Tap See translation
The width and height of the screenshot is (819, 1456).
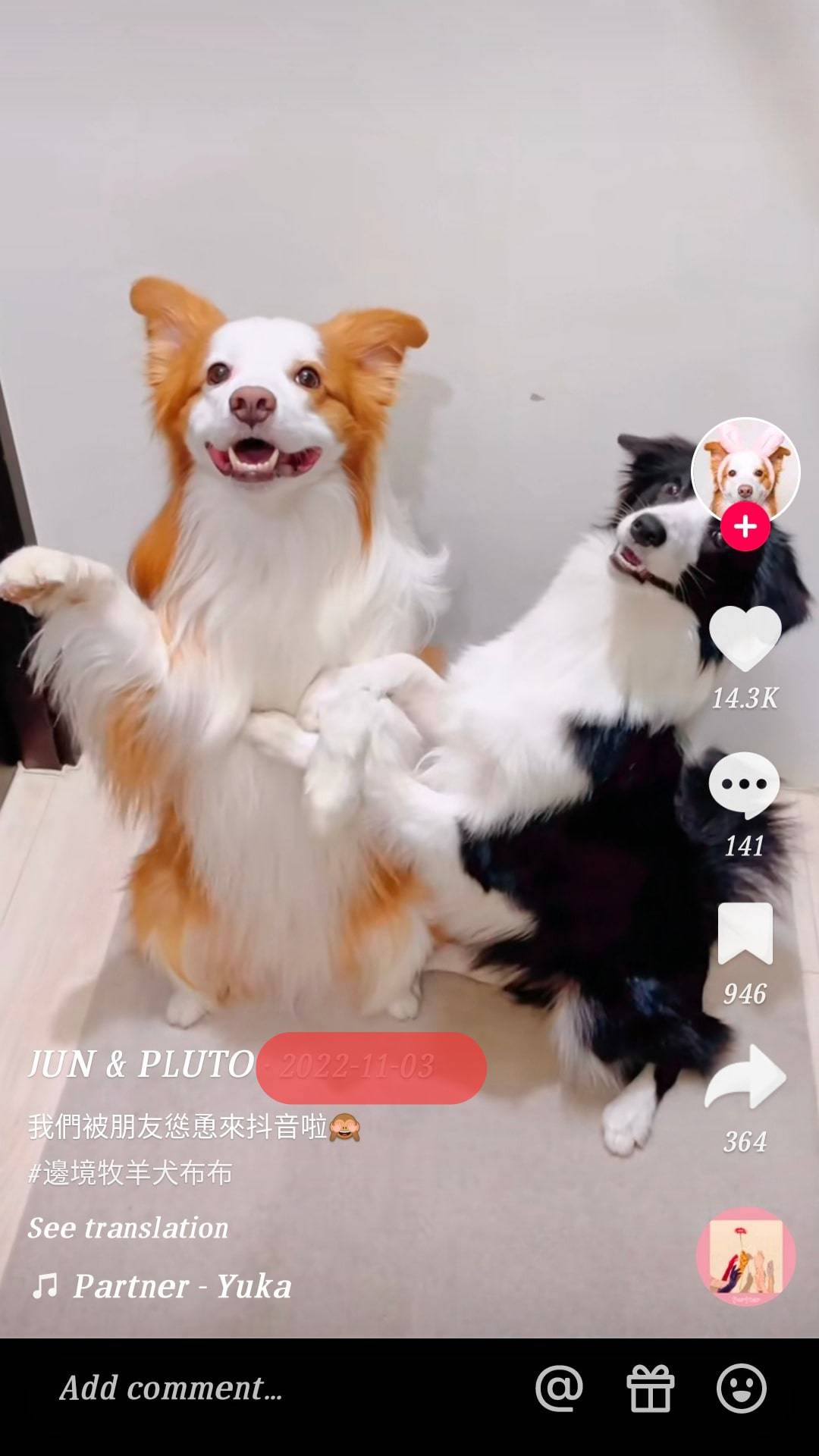point(128,1228)
